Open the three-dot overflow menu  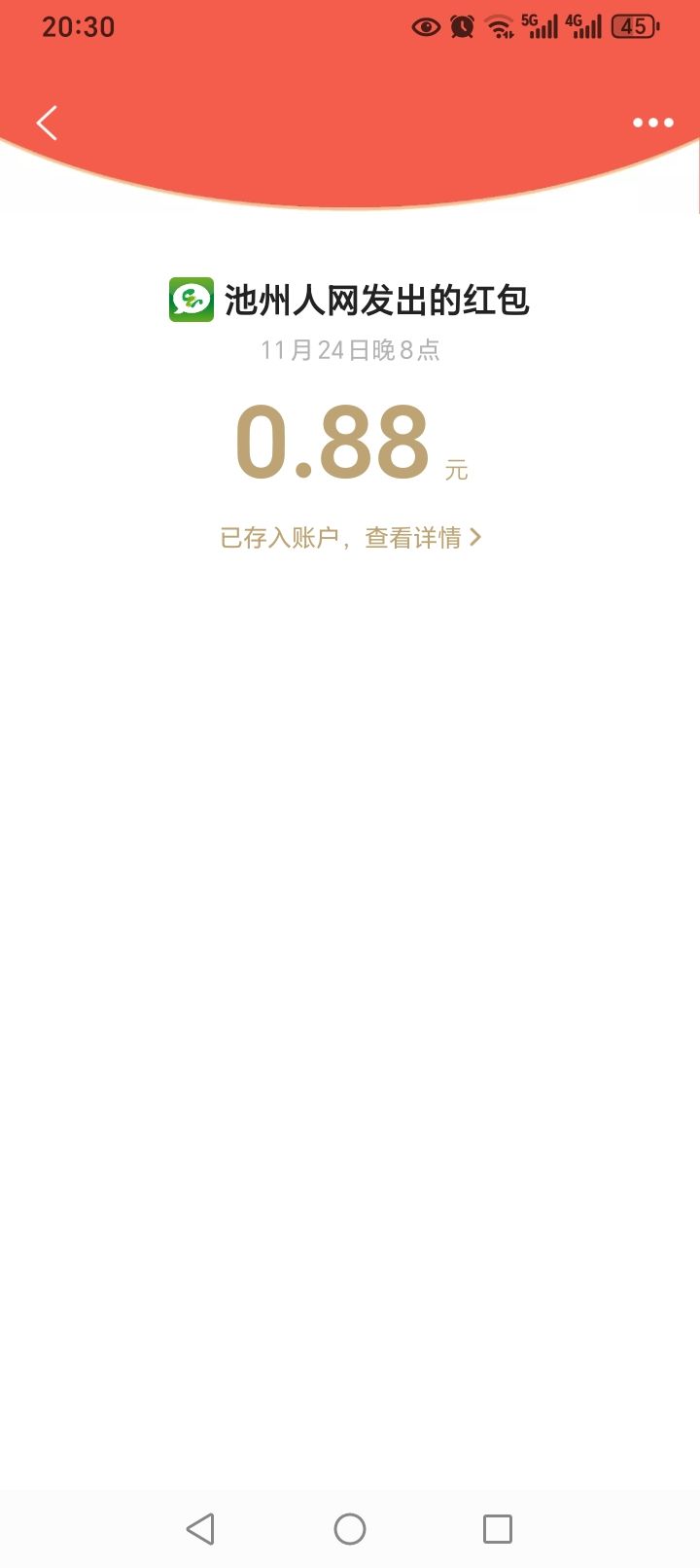click(652, 123)
